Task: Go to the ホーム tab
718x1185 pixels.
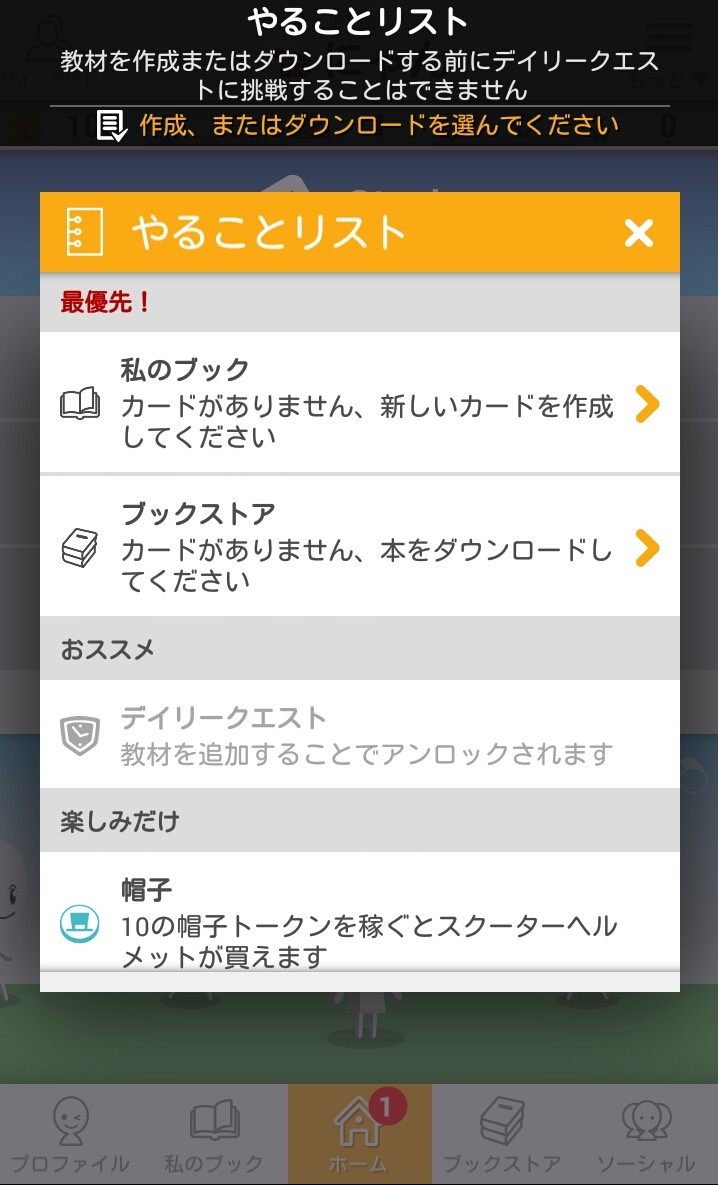Action: tap(359, 1135)
